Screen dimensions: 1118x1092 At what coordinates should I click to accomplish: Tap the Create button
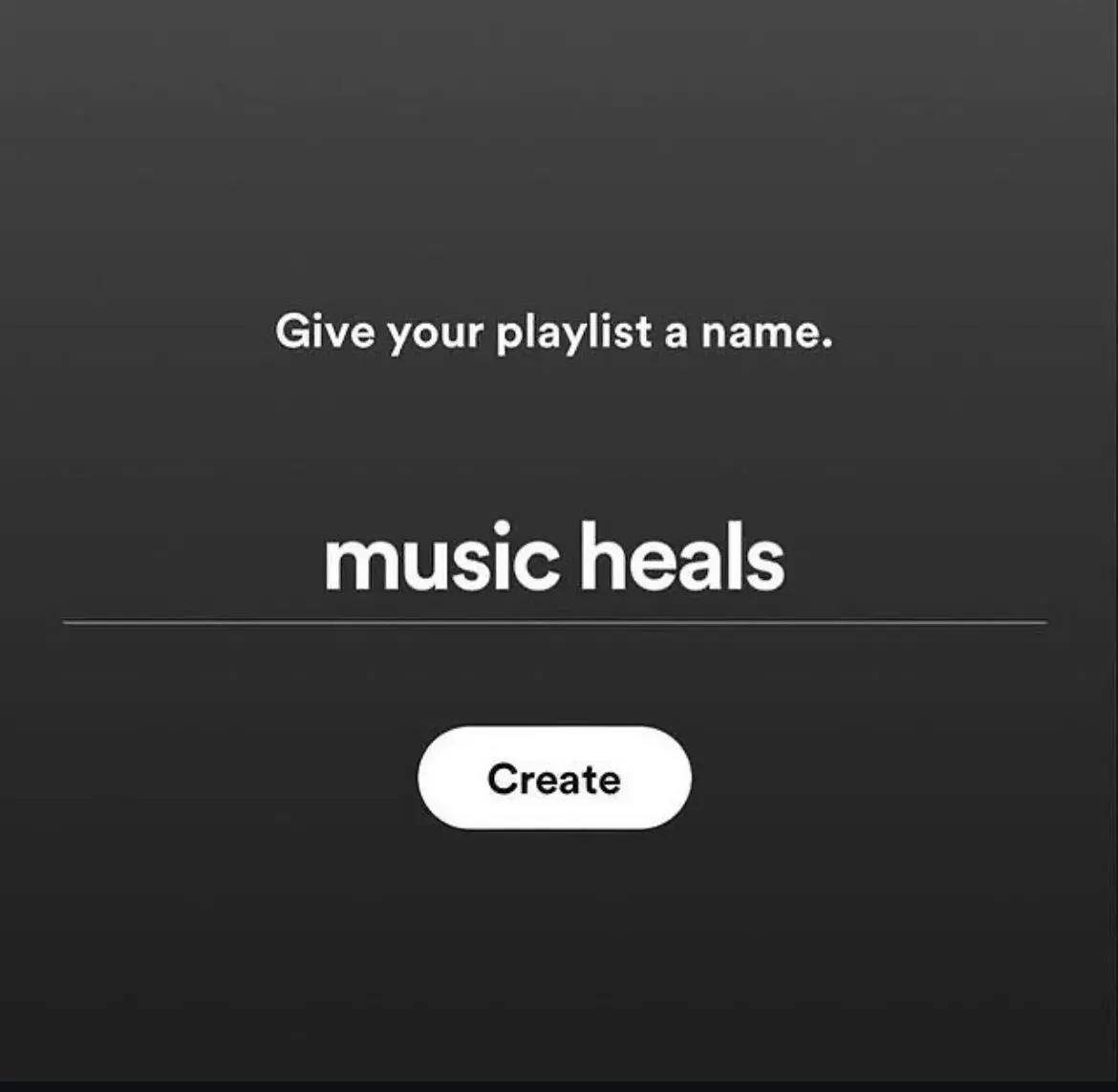point(554,778)
